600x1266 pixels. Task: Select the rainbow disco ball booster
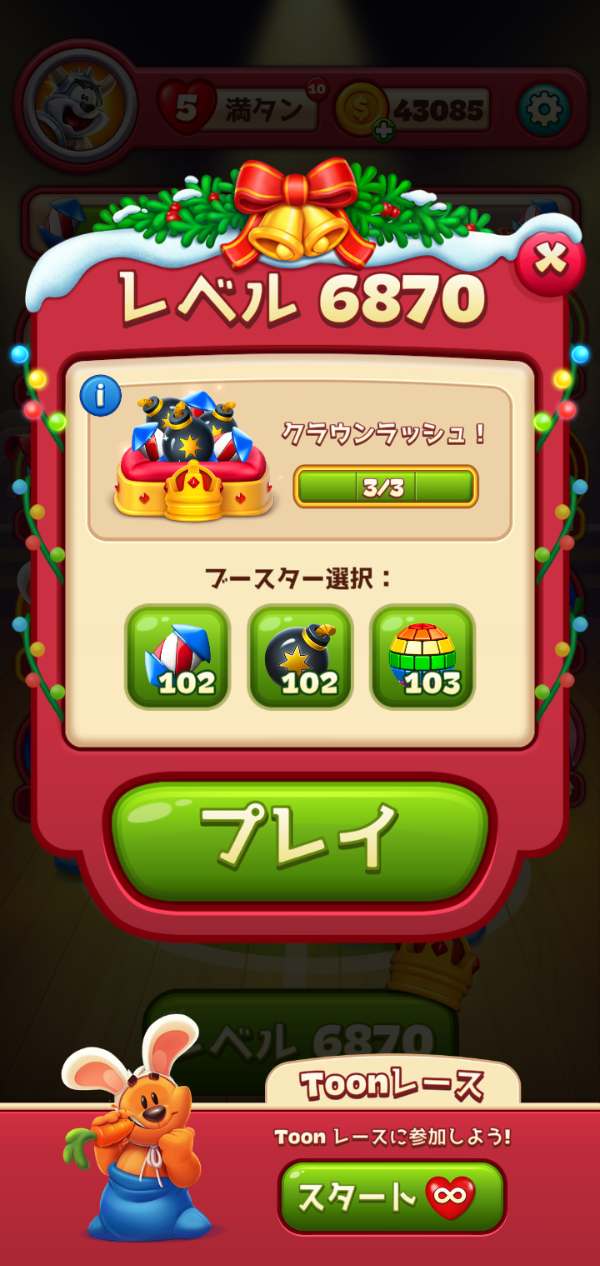click(x=422, y=657)
